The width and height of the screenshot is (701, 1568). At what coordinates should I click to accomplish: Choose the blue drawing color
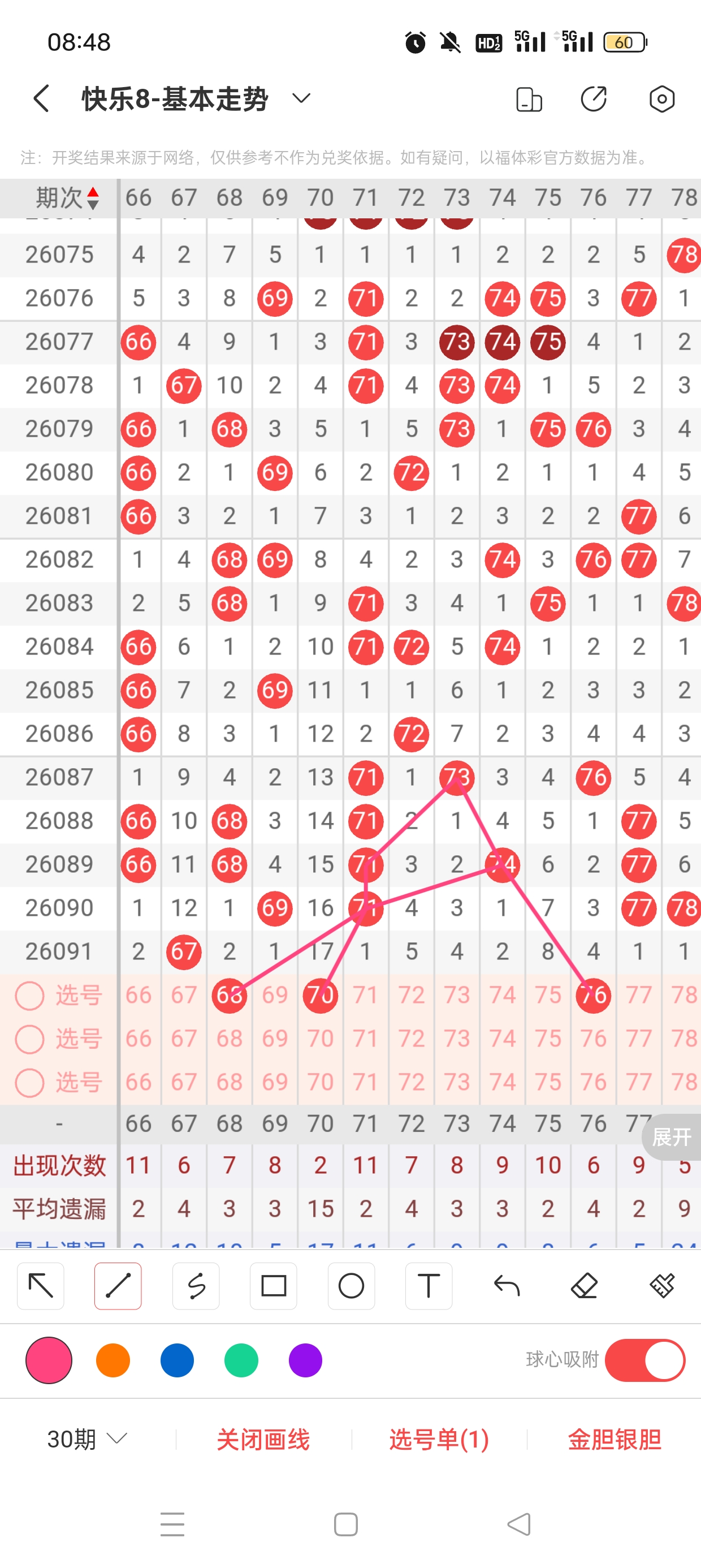tap(177, 1360)
